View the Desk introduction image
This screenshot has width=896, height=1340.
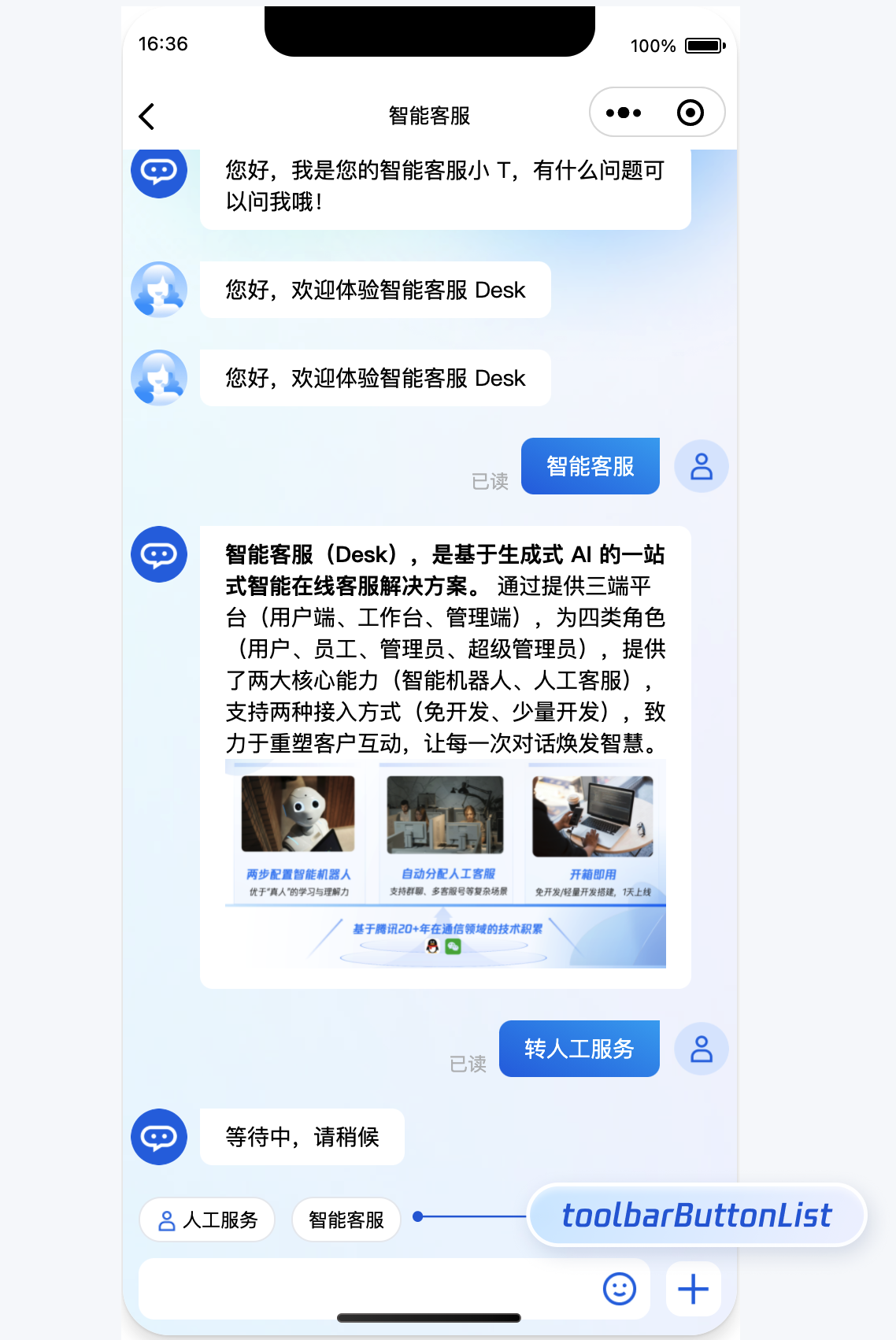[x=446, y=864]
